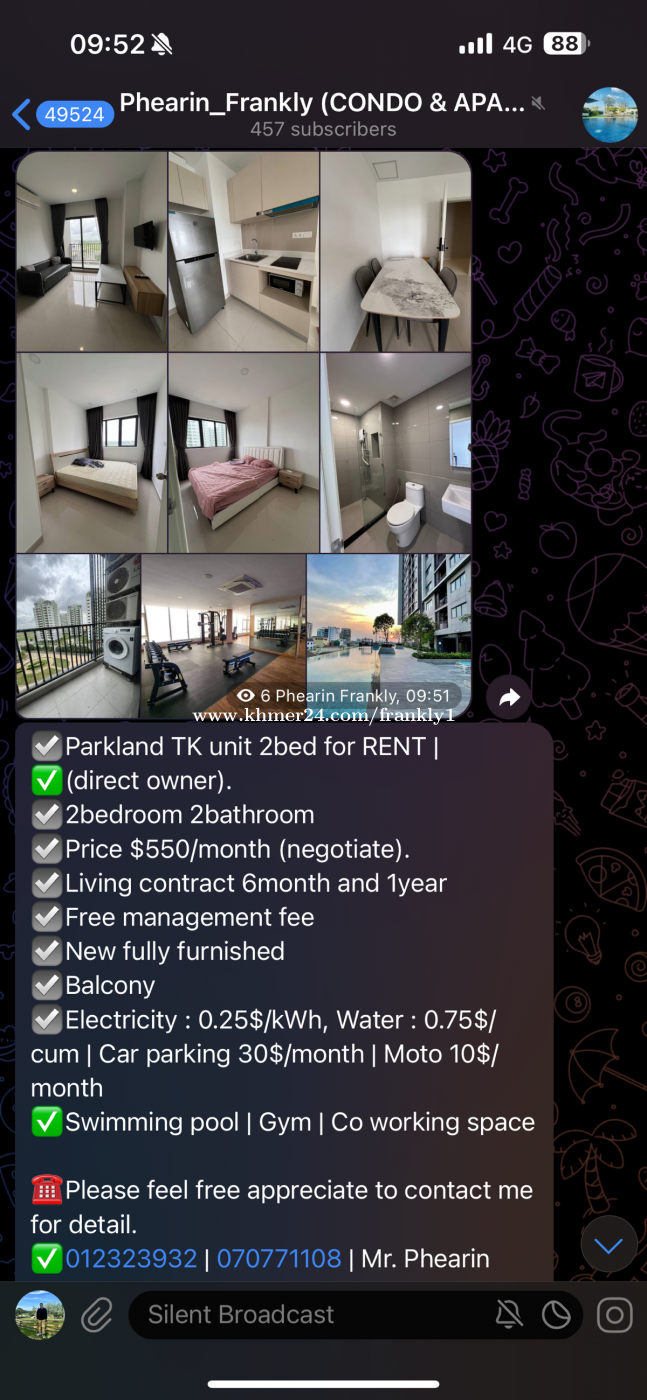Open the bedroom with pink bedding photo
The width and height of the screenshot is (647, 1400).
[243, 453]
